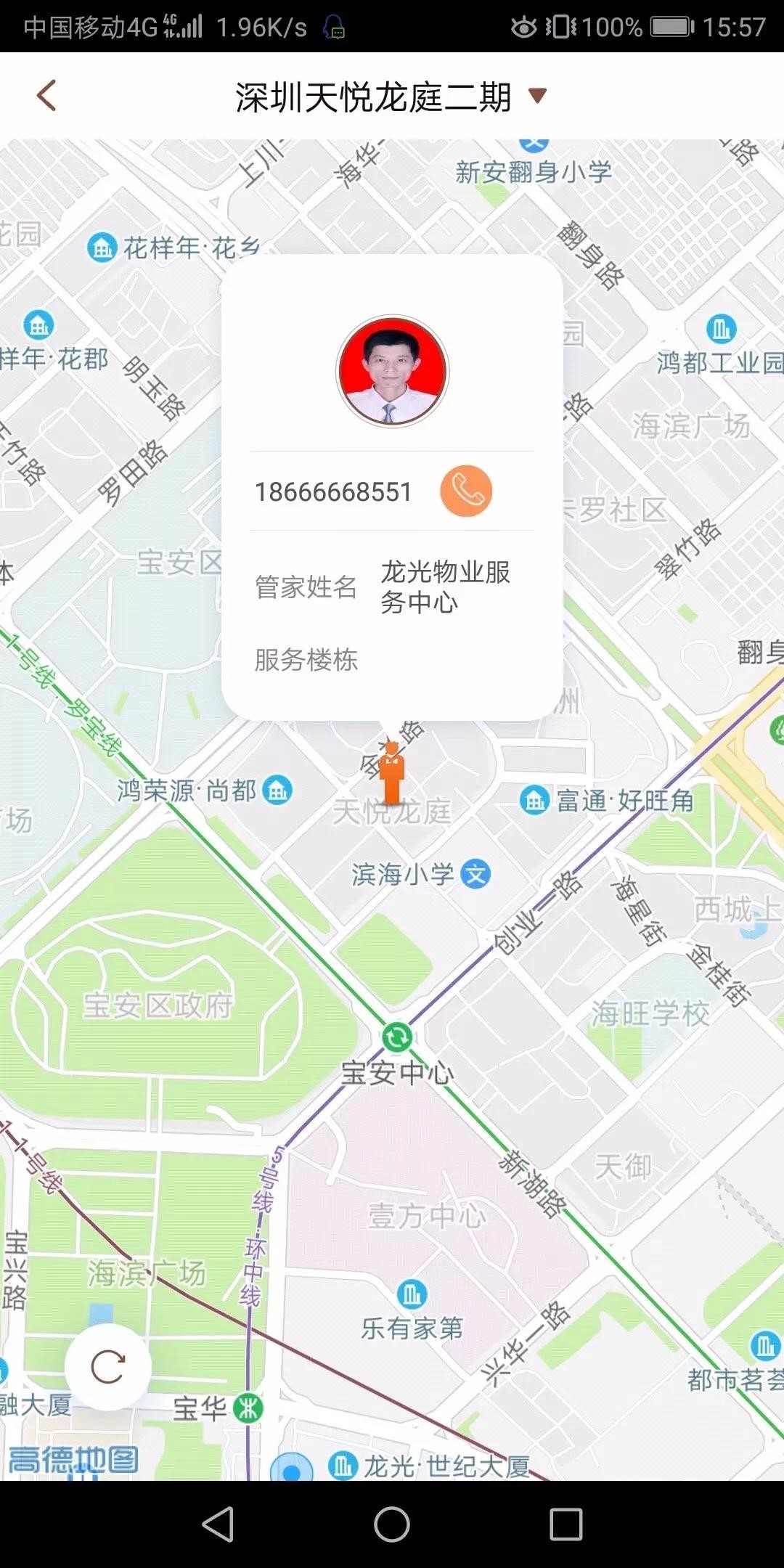784x1568 pixels.
Task: Open recent apps via square button
Action: (x=565, y=1523)
